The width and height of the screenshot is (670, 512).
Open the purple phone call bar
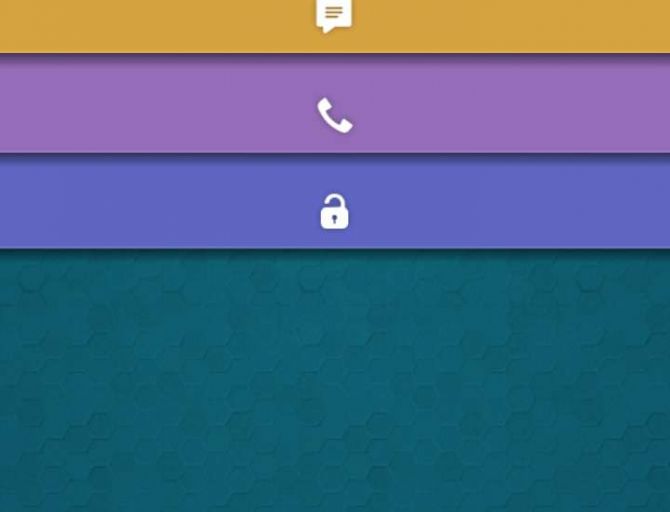[x=334, y=114]
